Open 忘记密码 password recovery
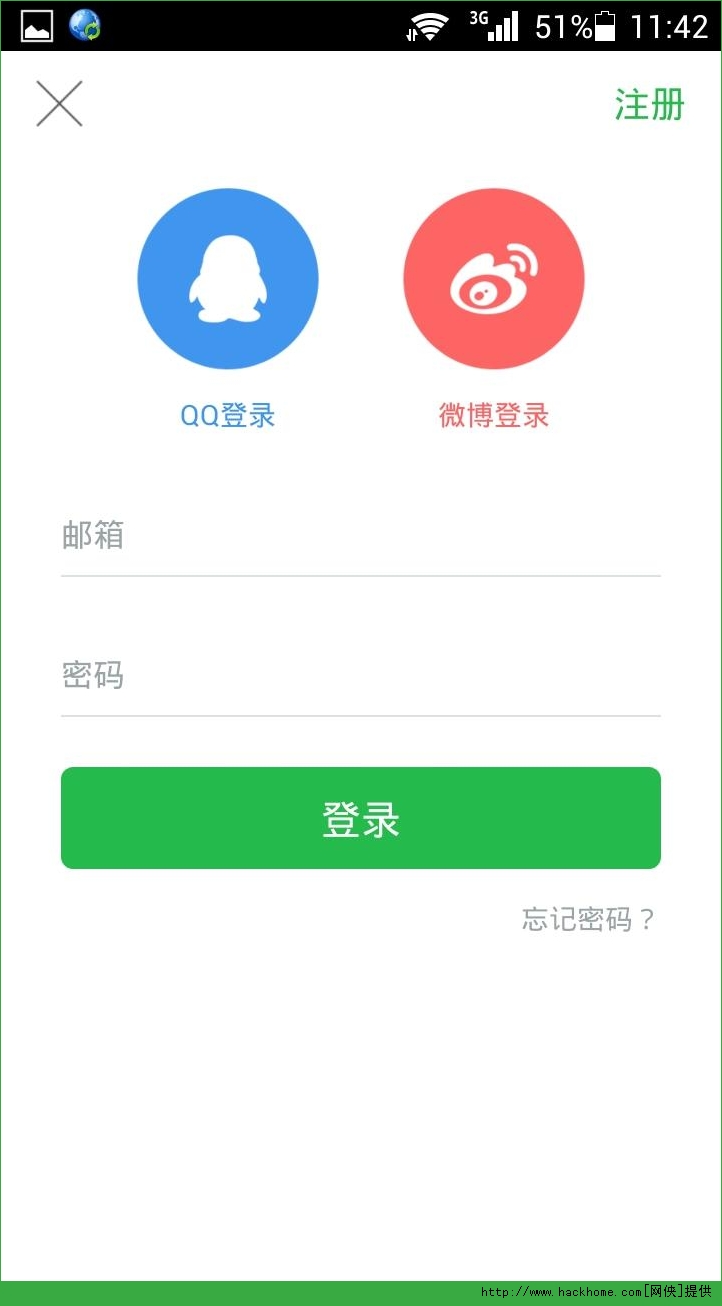The width and height of the screenshot is (722, 1306). [588, 919]
